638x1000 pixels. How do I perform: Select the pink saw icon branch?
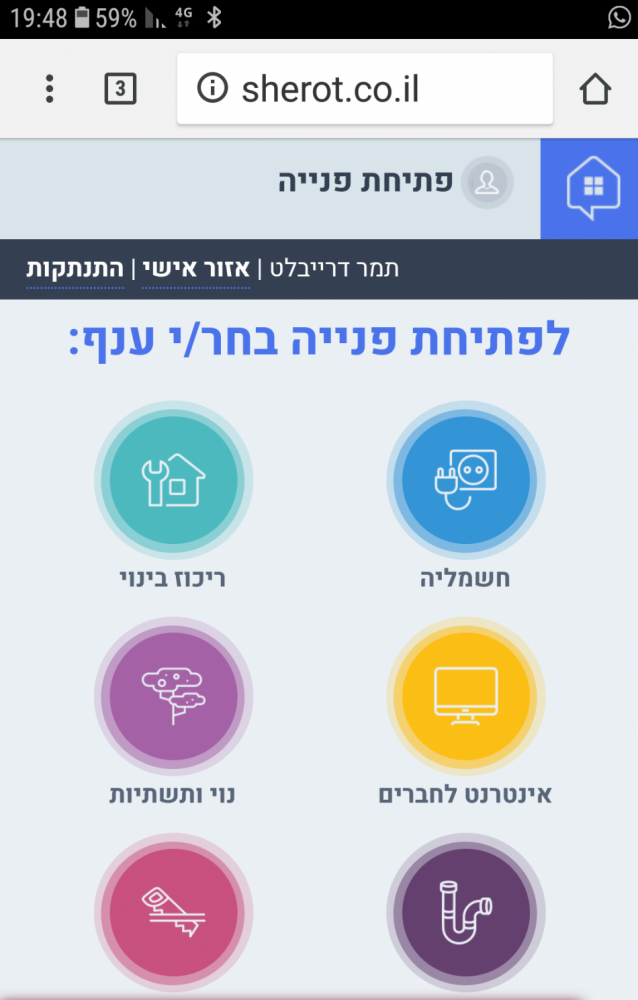tap(173, 912)
